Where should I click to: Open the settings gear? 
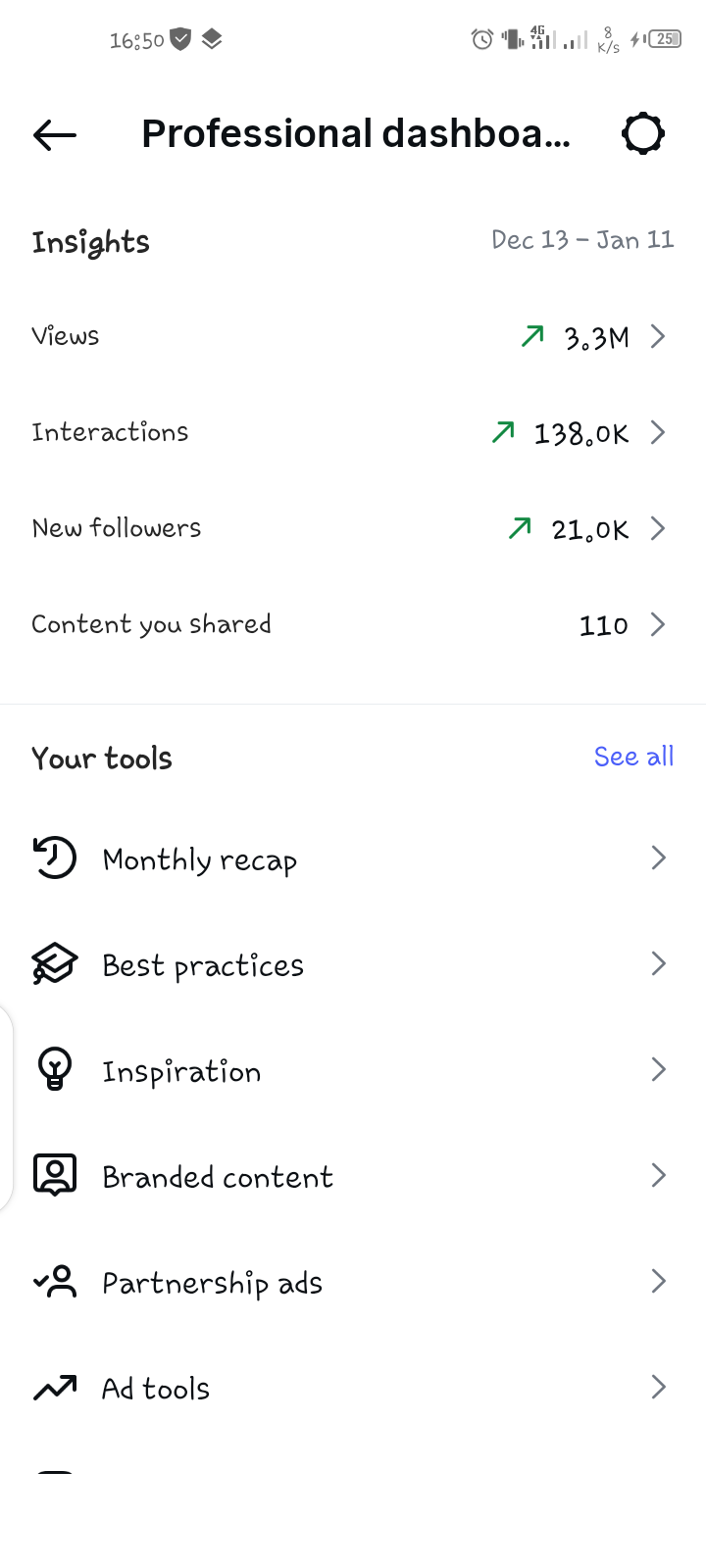(x=644, y=134)
